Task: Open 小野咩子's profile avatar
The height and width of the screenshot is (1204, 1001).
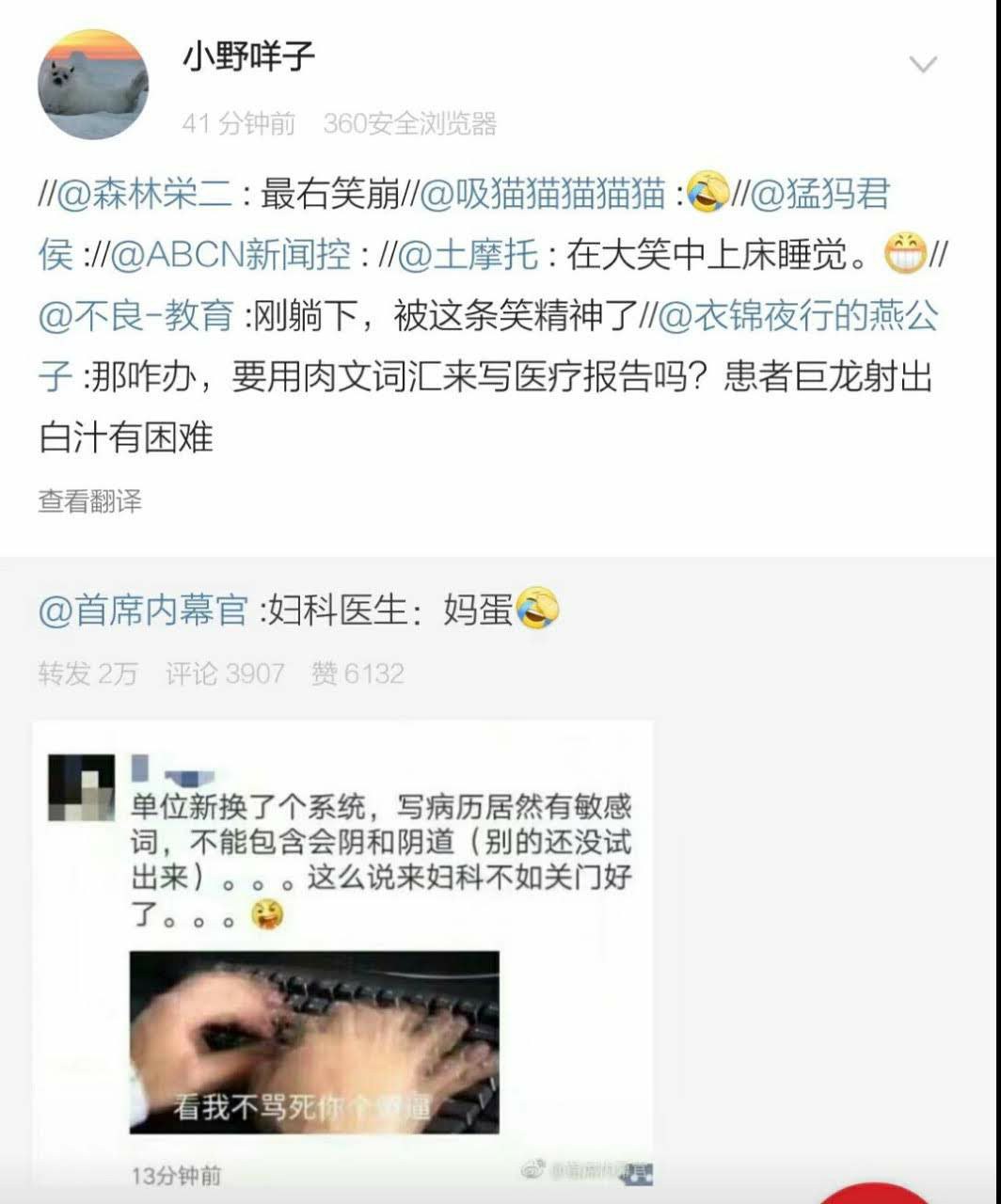Action: pos(93,85)
